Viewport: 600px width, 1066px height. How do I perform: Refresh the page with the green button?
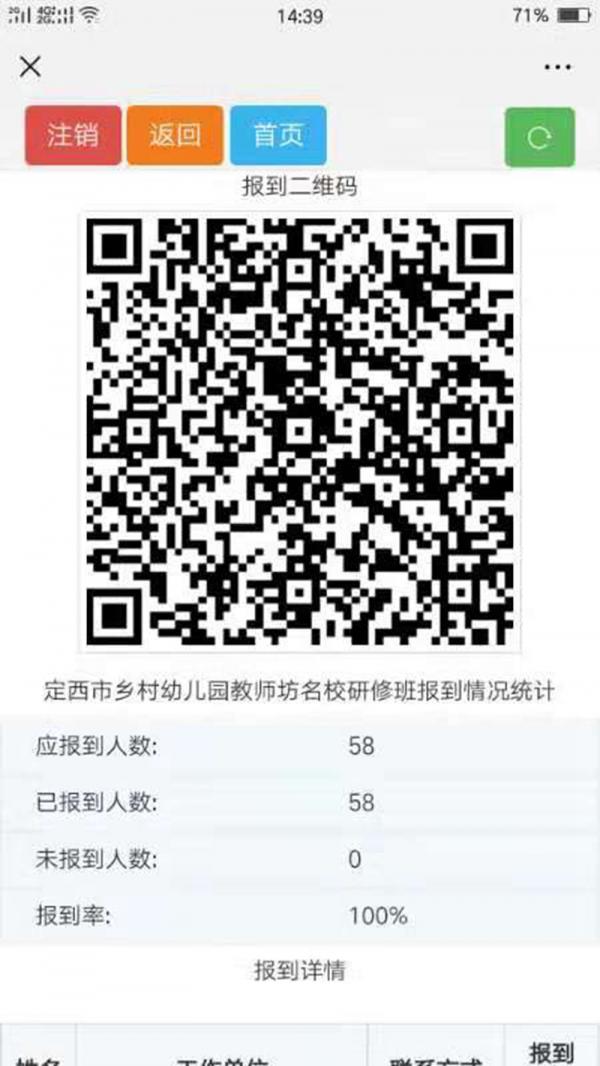pos(539,137)
